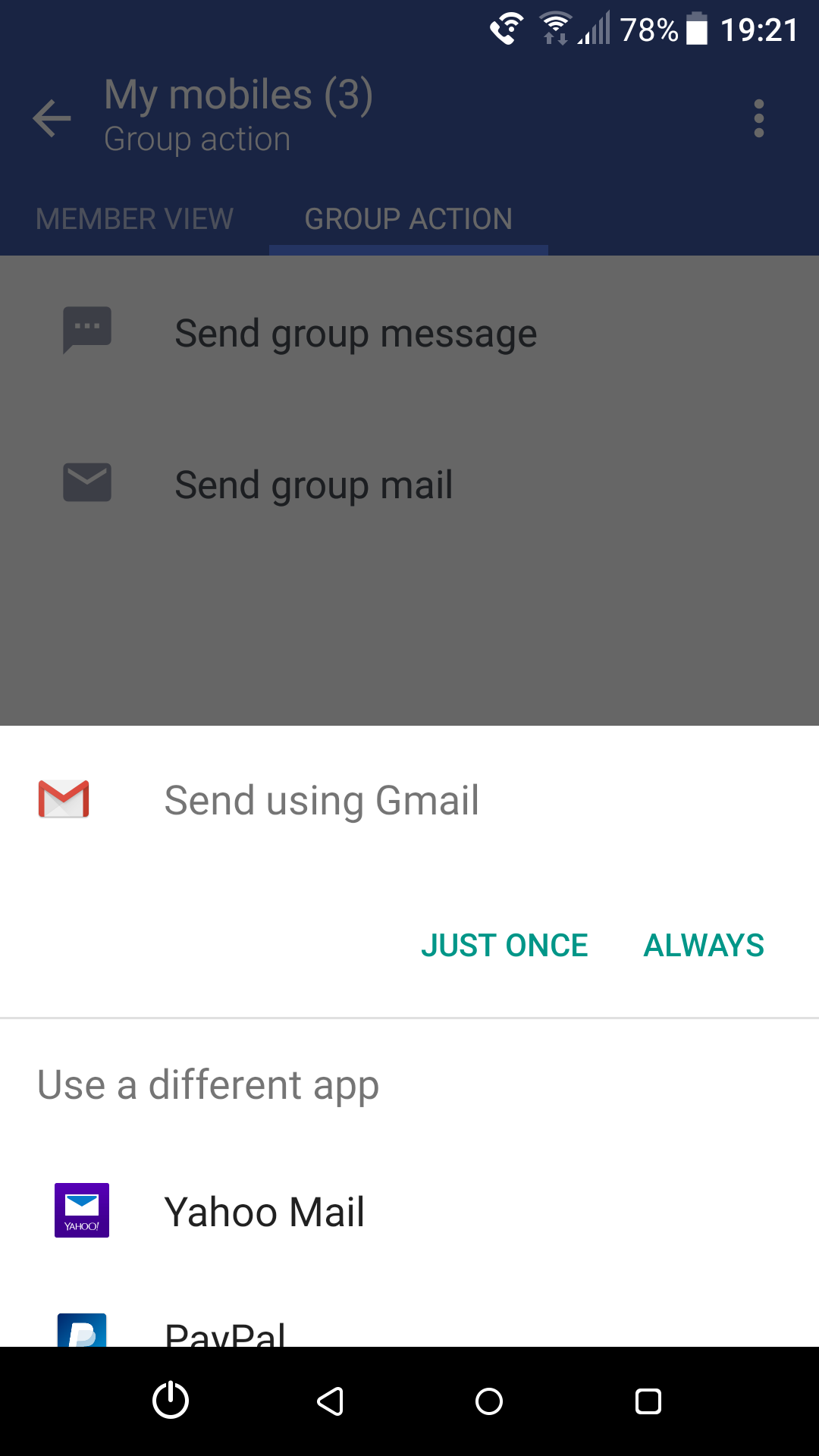
Task: Go back with the navigation bar's back button
Action: 330,1401
